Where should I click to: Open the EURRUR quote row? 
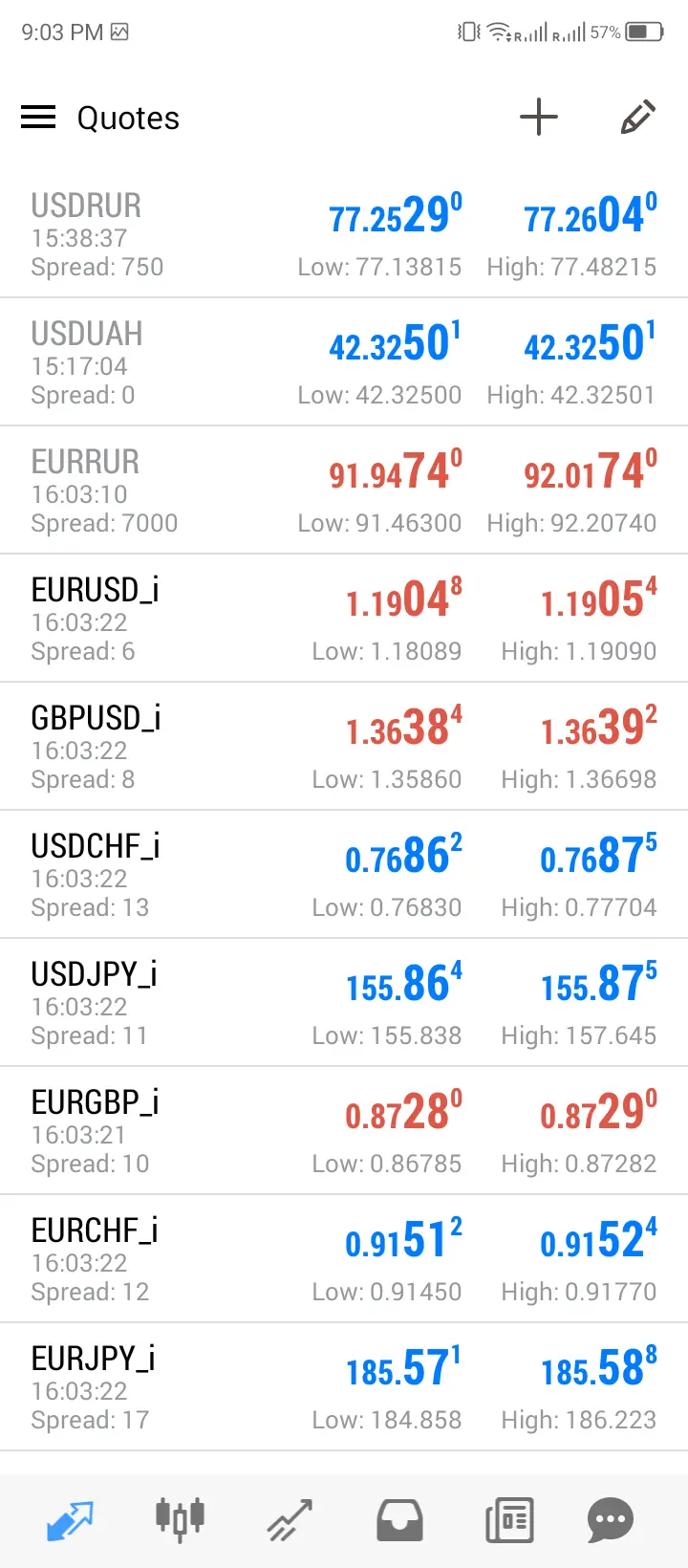coord(344,491)
